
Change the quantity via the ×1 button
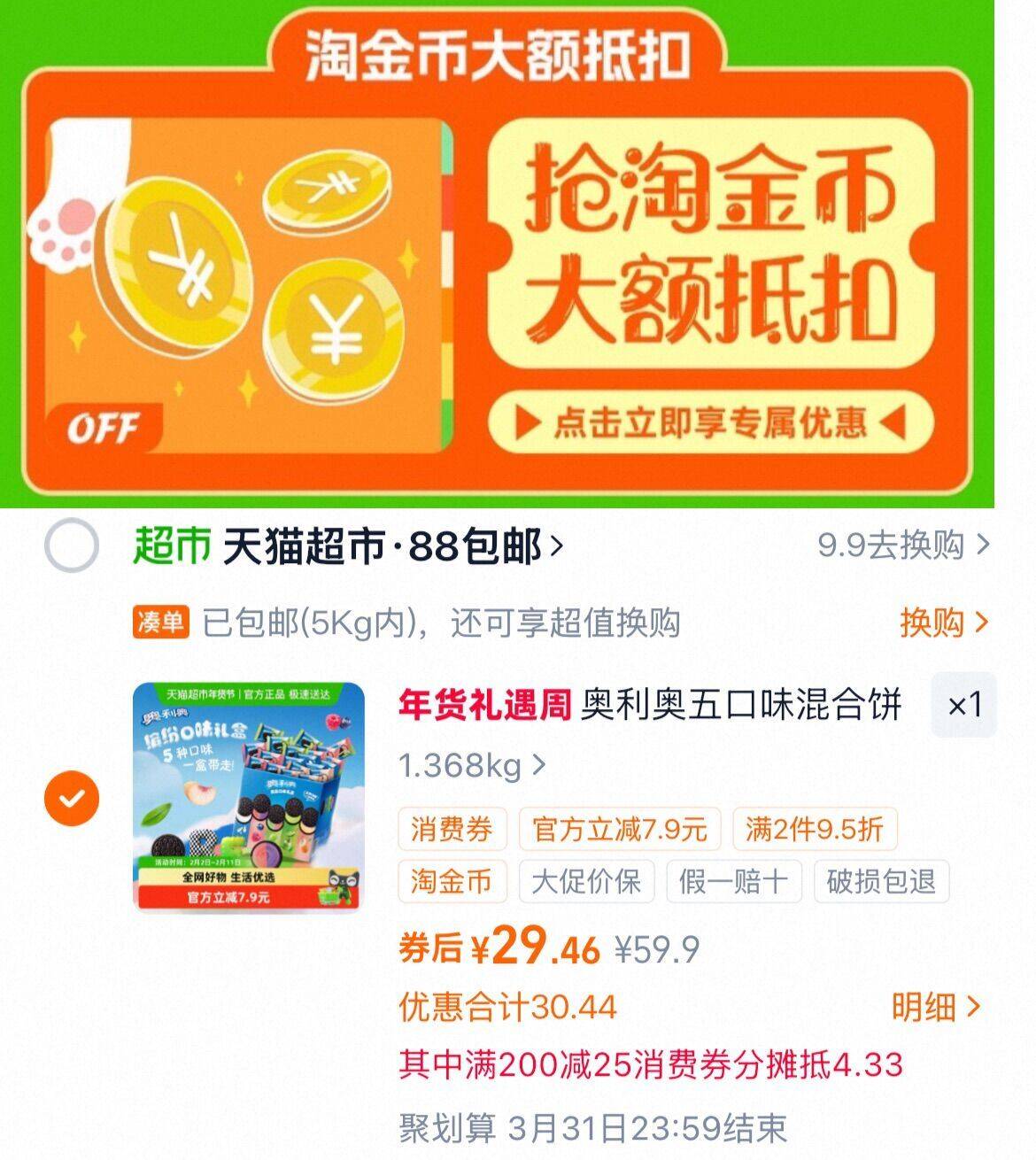963,705
